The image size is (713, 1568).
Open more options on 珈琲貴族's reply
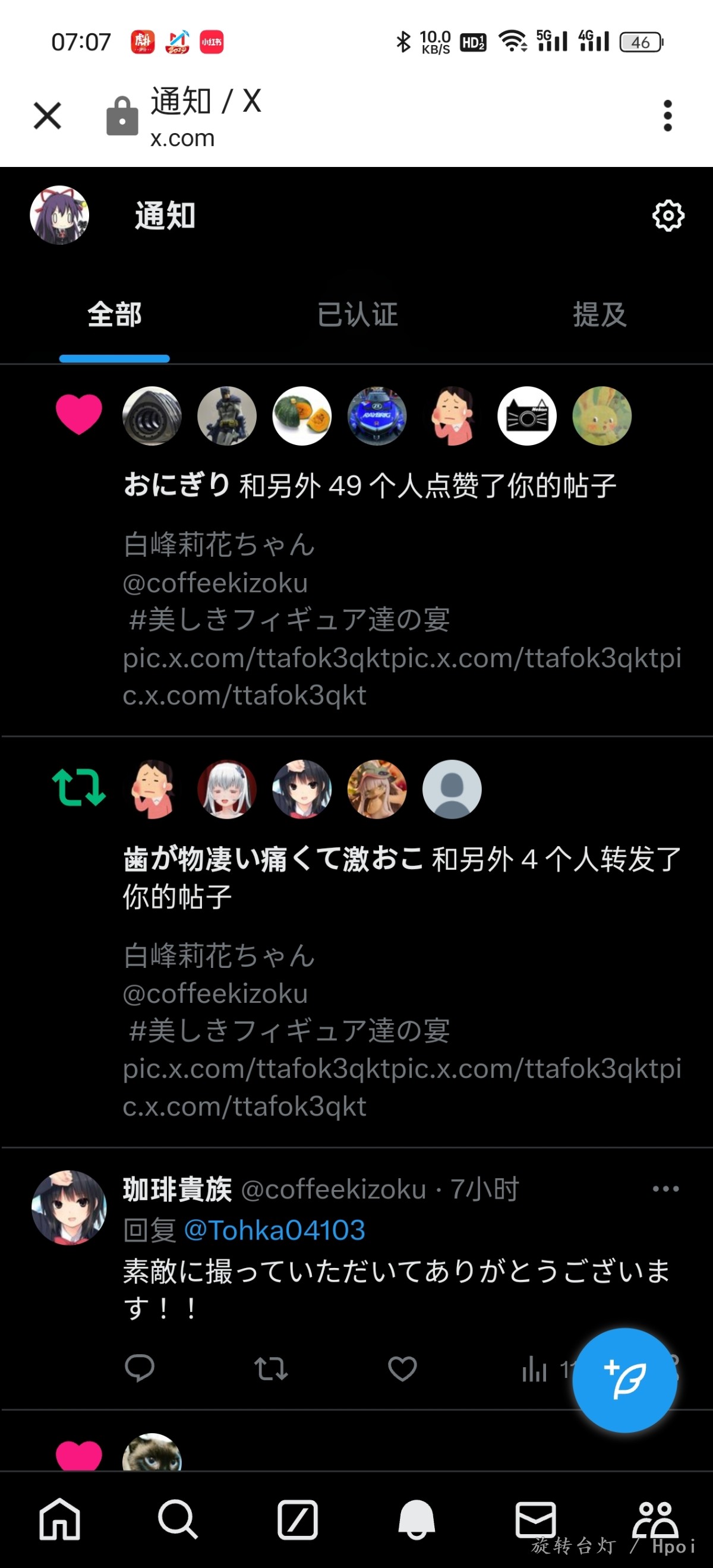pos(665,1189)
